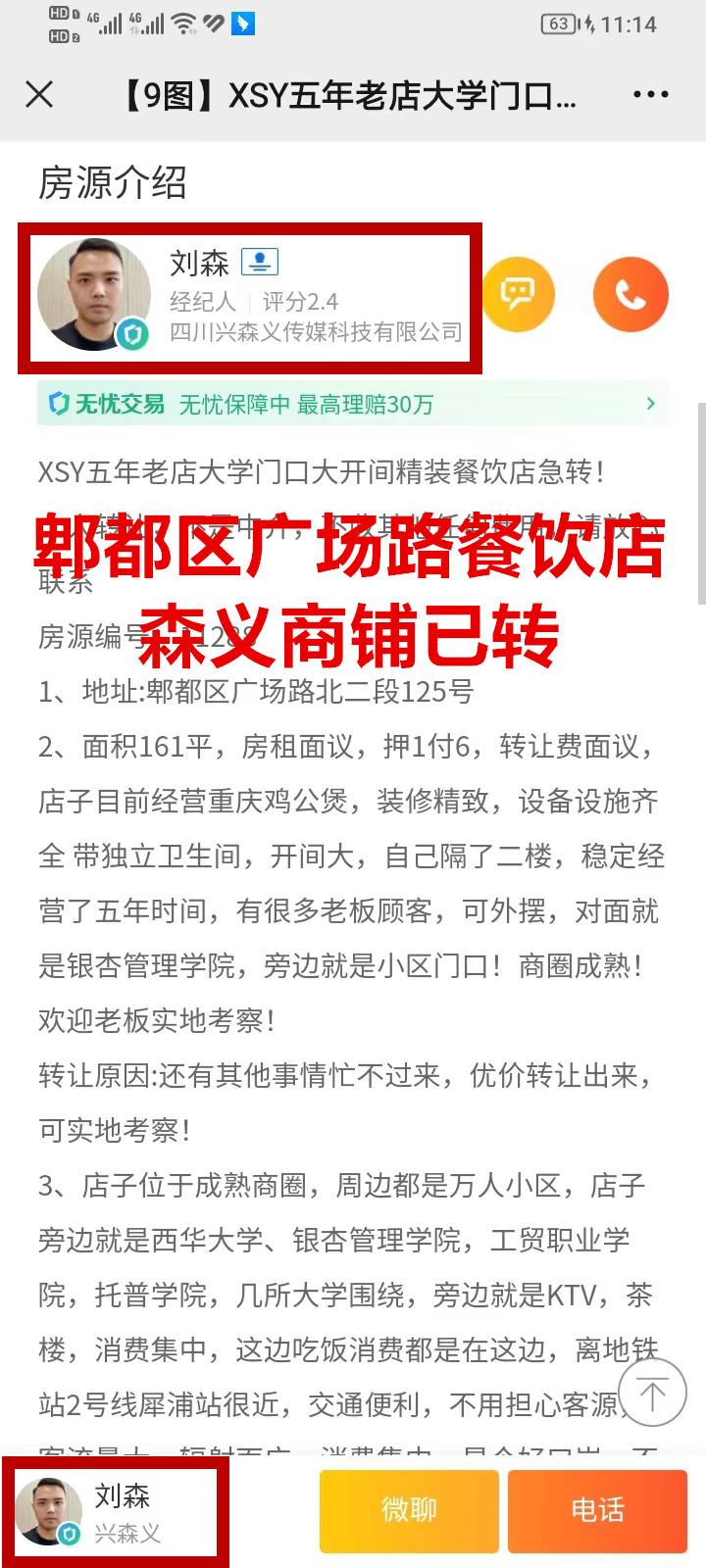Tap the 微聊 button
This screenshot has width=706, height=1568.
click(x=409, y=1510)
